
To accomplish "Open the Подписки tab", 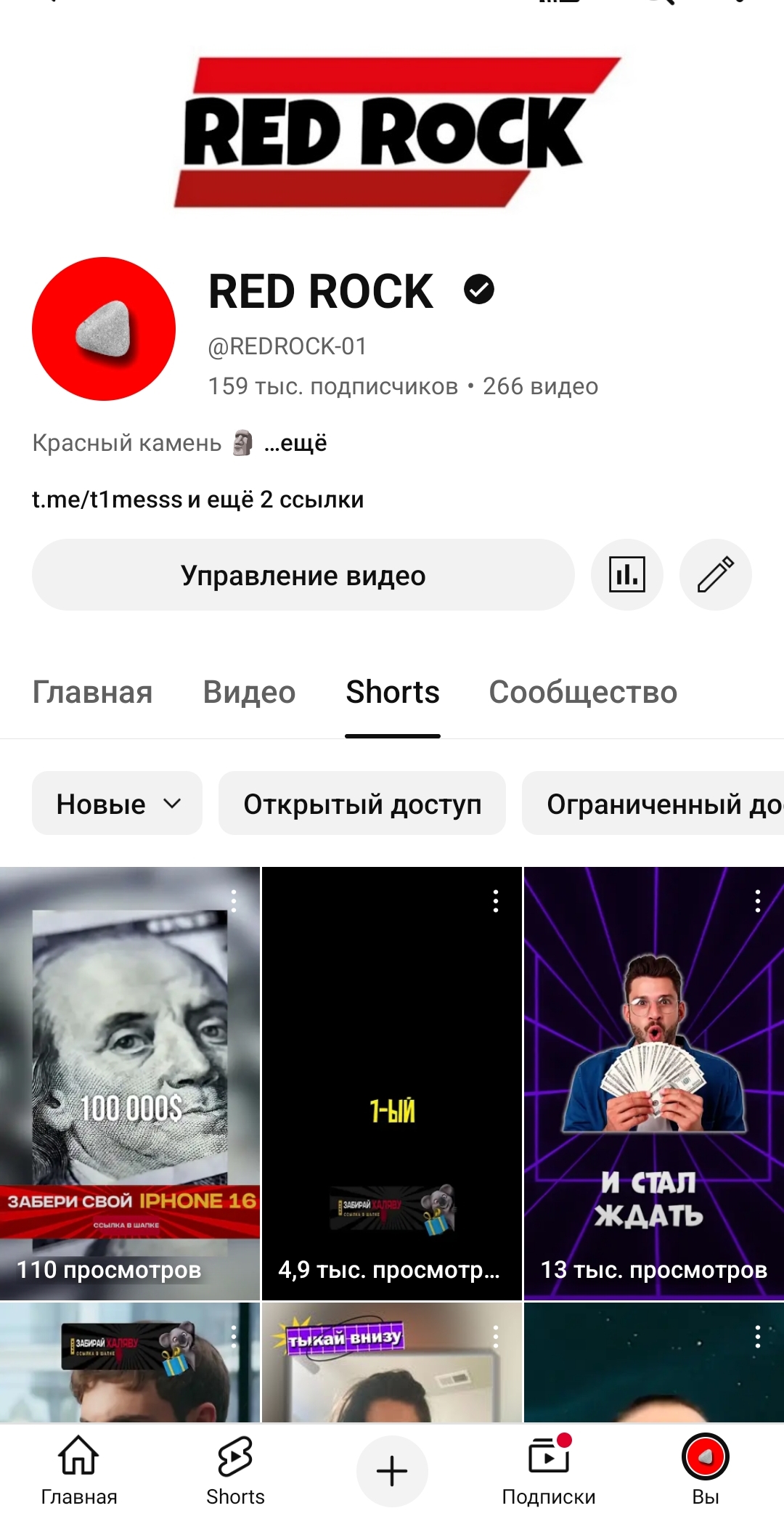I will pyautogui.click(x=549, y=1470).
